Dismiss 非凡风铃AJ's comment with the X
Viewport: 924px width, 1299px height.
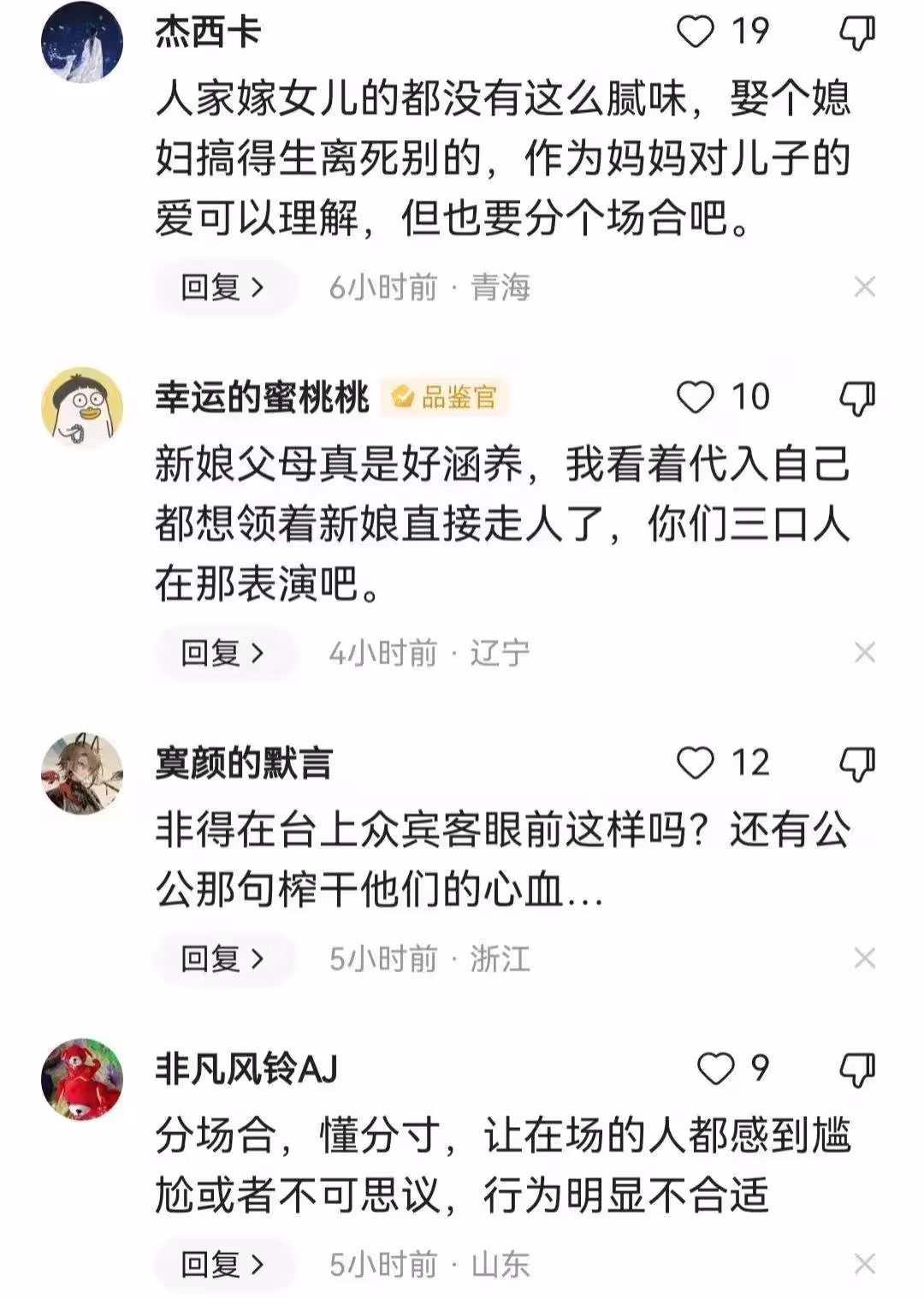pos(864,1264)
